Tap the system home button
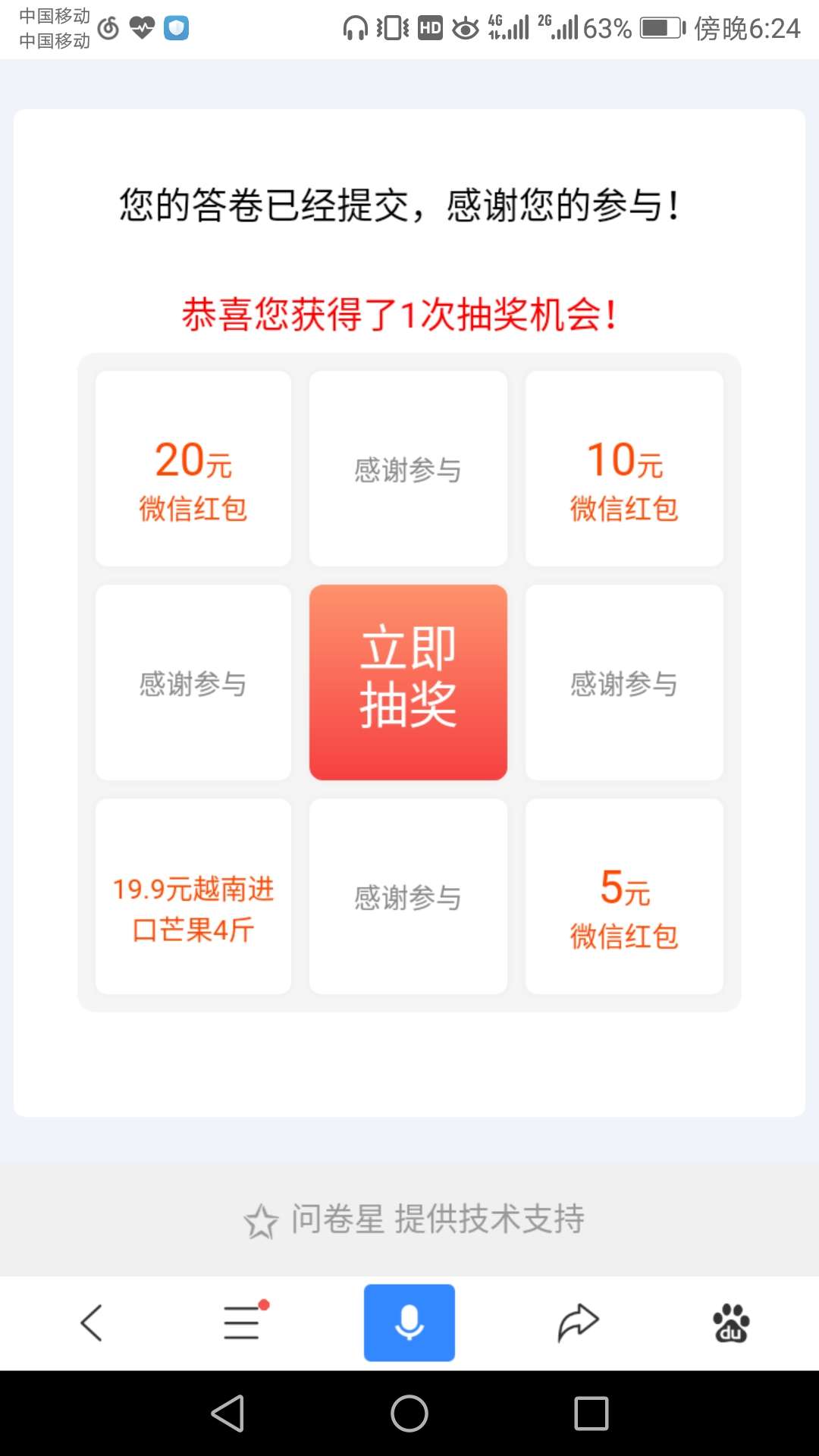This screenshot has height=1456, width=819. pos(409,1414)
